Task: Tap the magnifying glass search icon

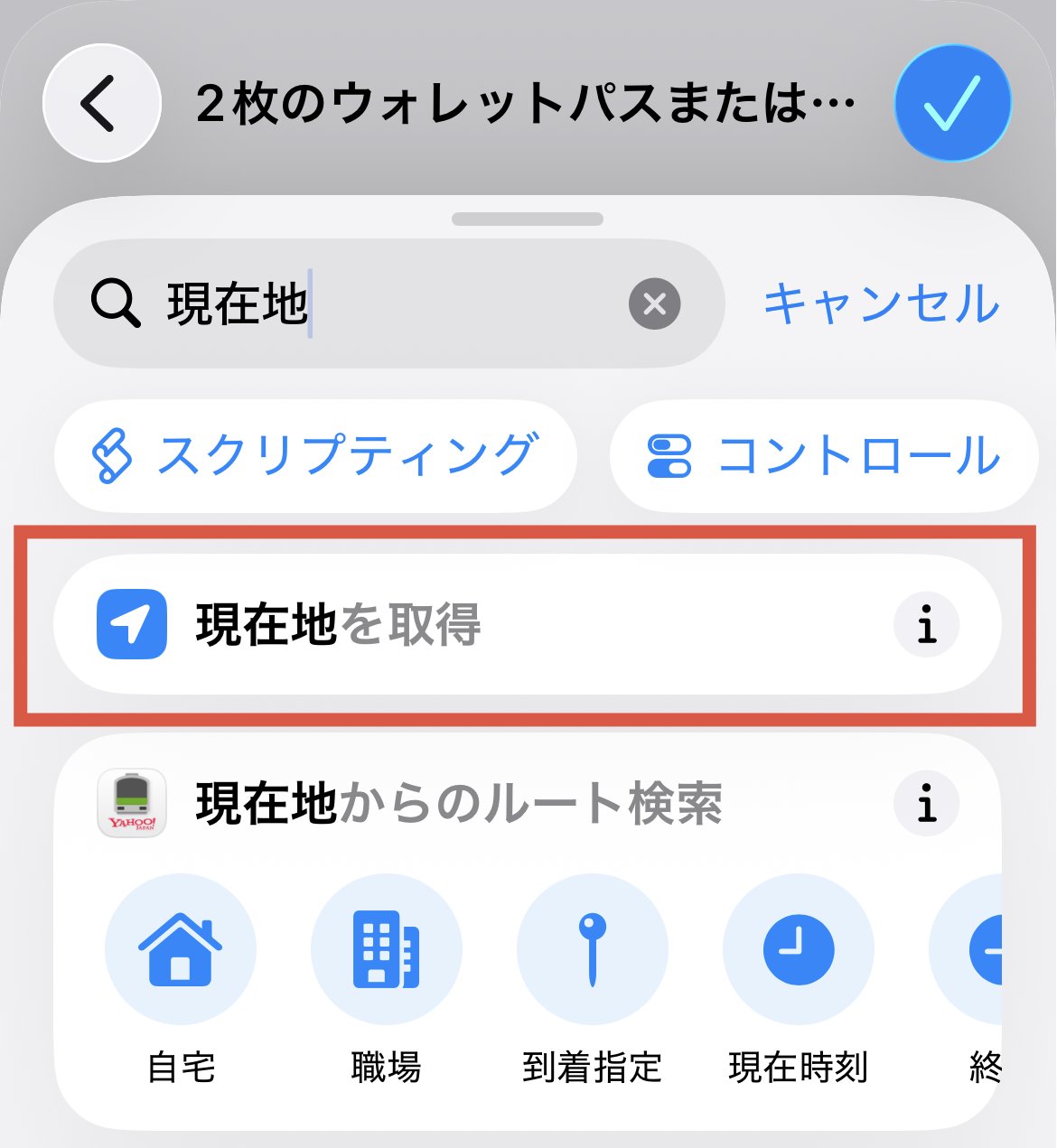Action: (x=116, y=303)
